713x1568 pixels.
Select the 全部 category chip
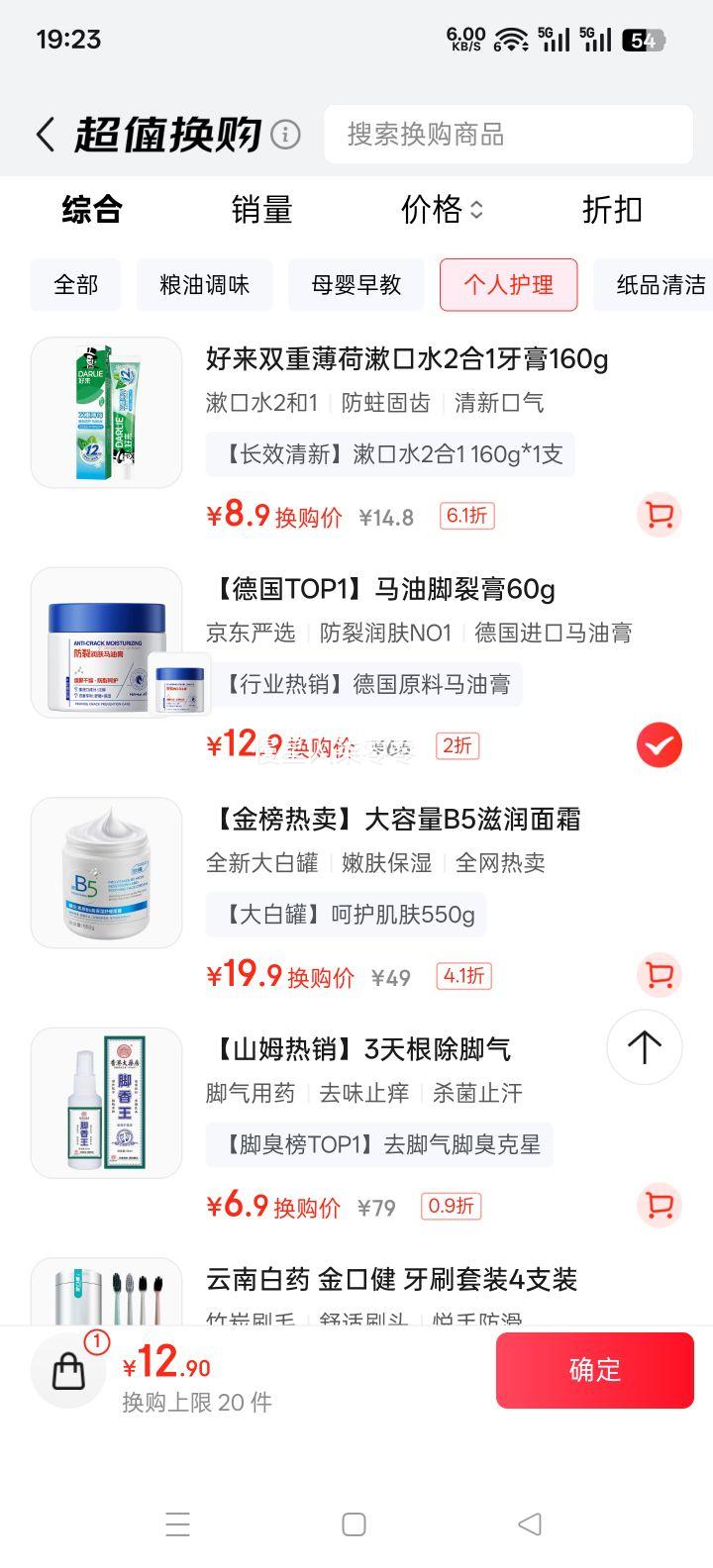pyautogui.click(x=75, y=285)
